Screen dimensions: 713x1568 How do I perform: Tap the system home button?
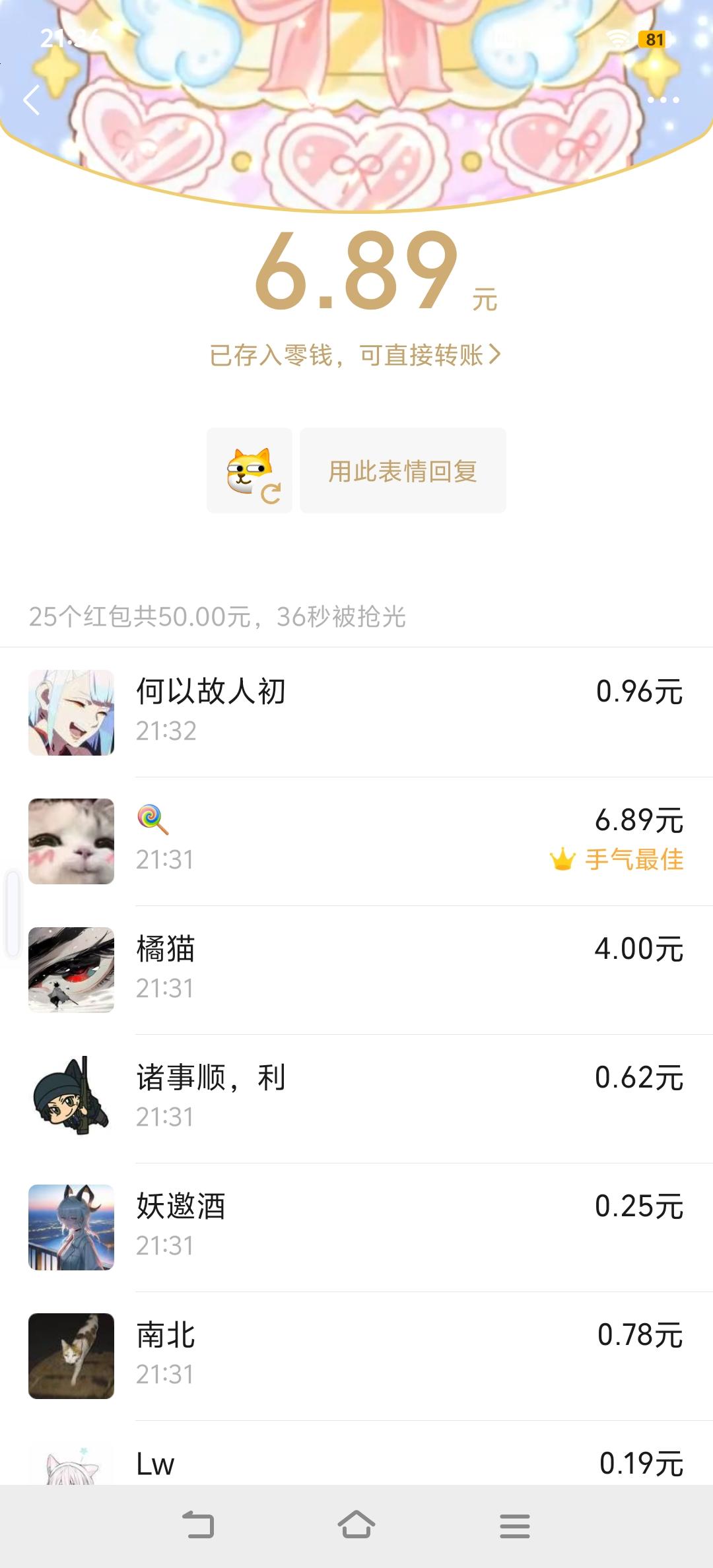click(x=356, y=1525)
